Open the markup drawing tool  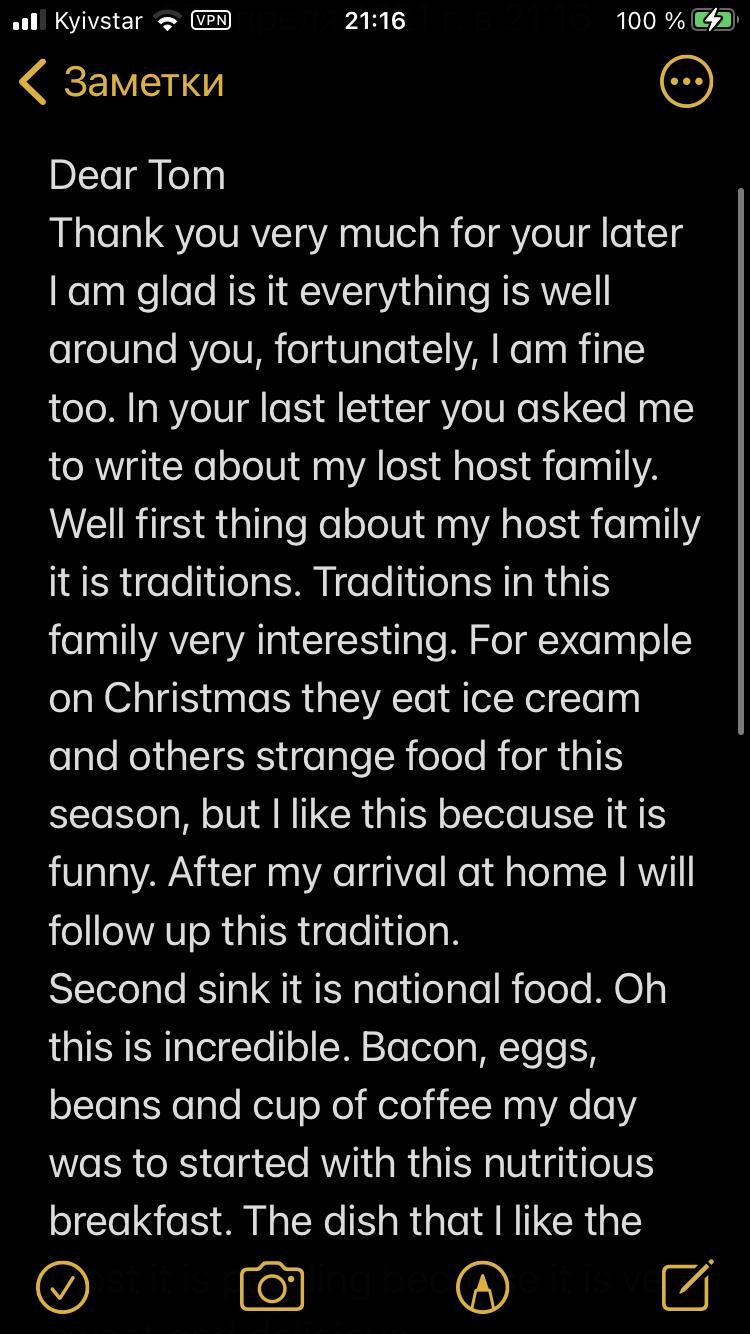click(483, 1285)
